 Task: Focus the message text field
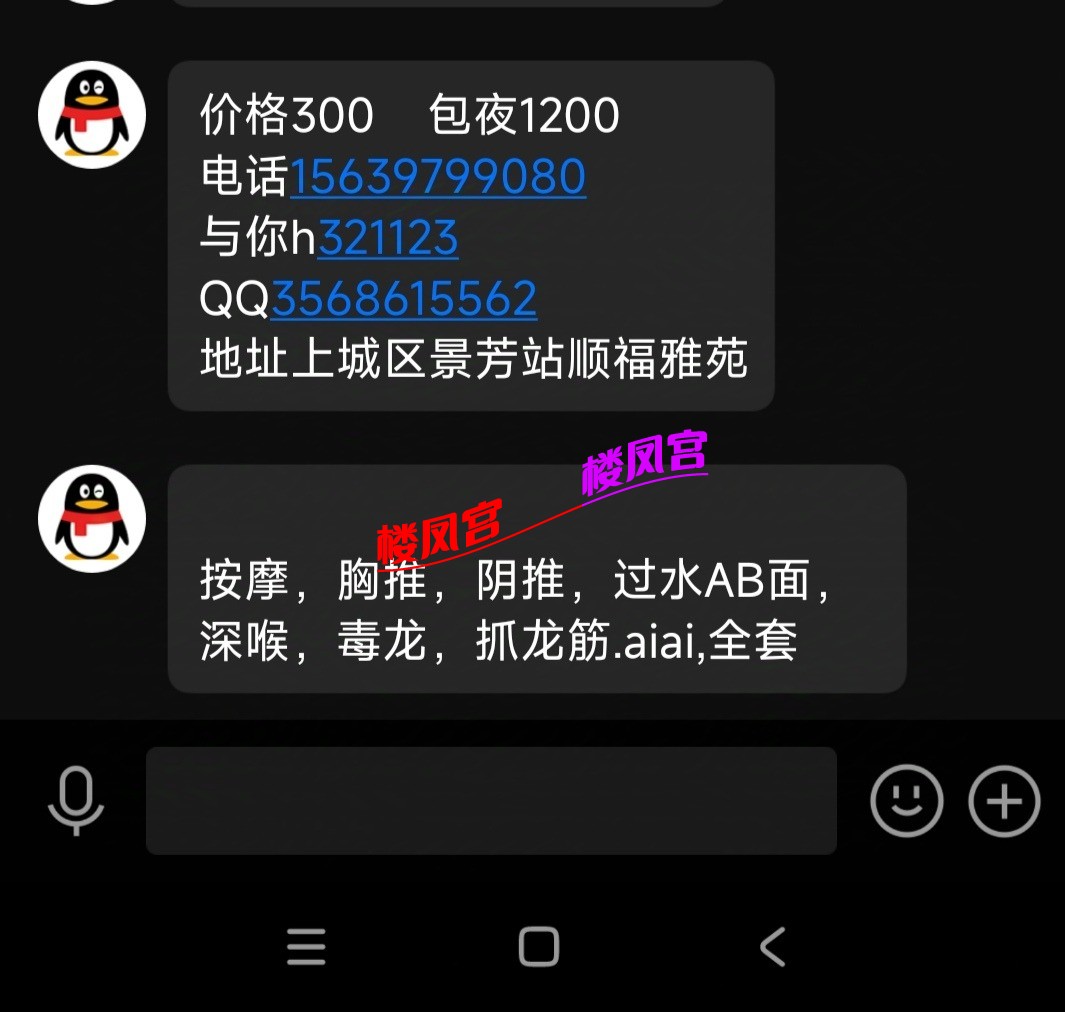490,800
